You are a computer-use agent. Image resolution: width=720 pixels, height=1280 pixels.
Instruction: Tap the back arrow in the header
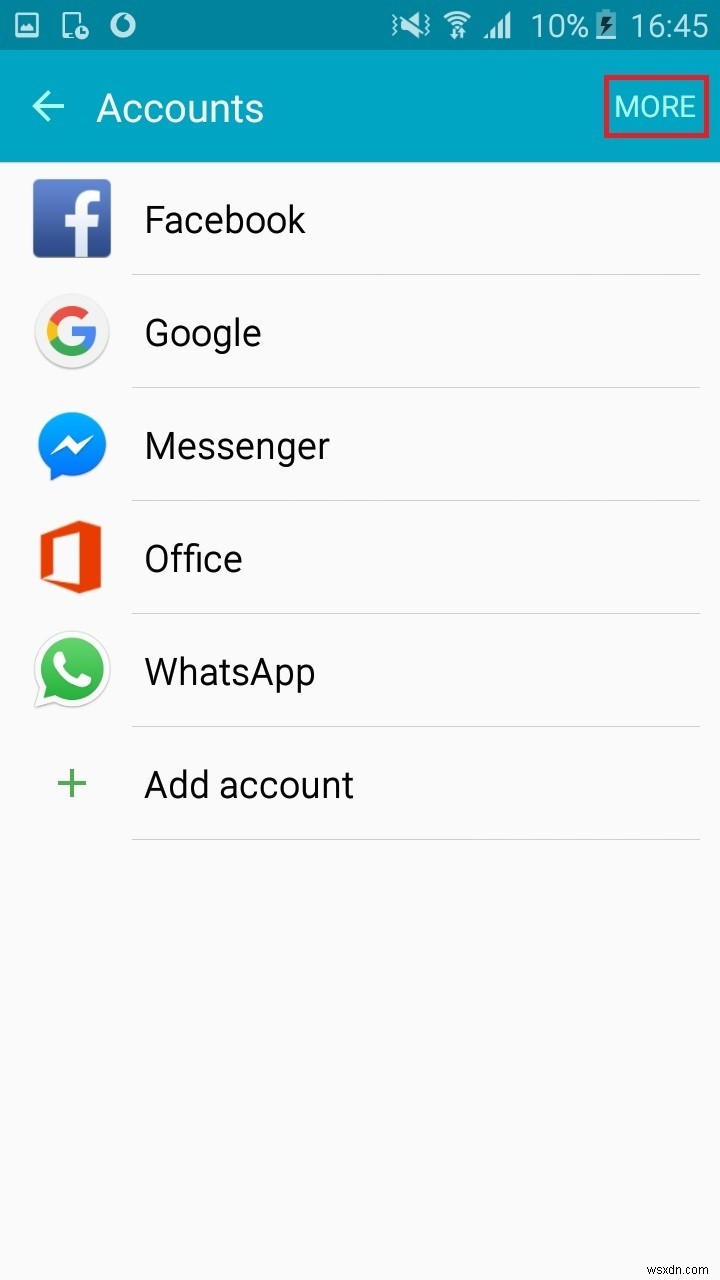(x=48, y=106)
